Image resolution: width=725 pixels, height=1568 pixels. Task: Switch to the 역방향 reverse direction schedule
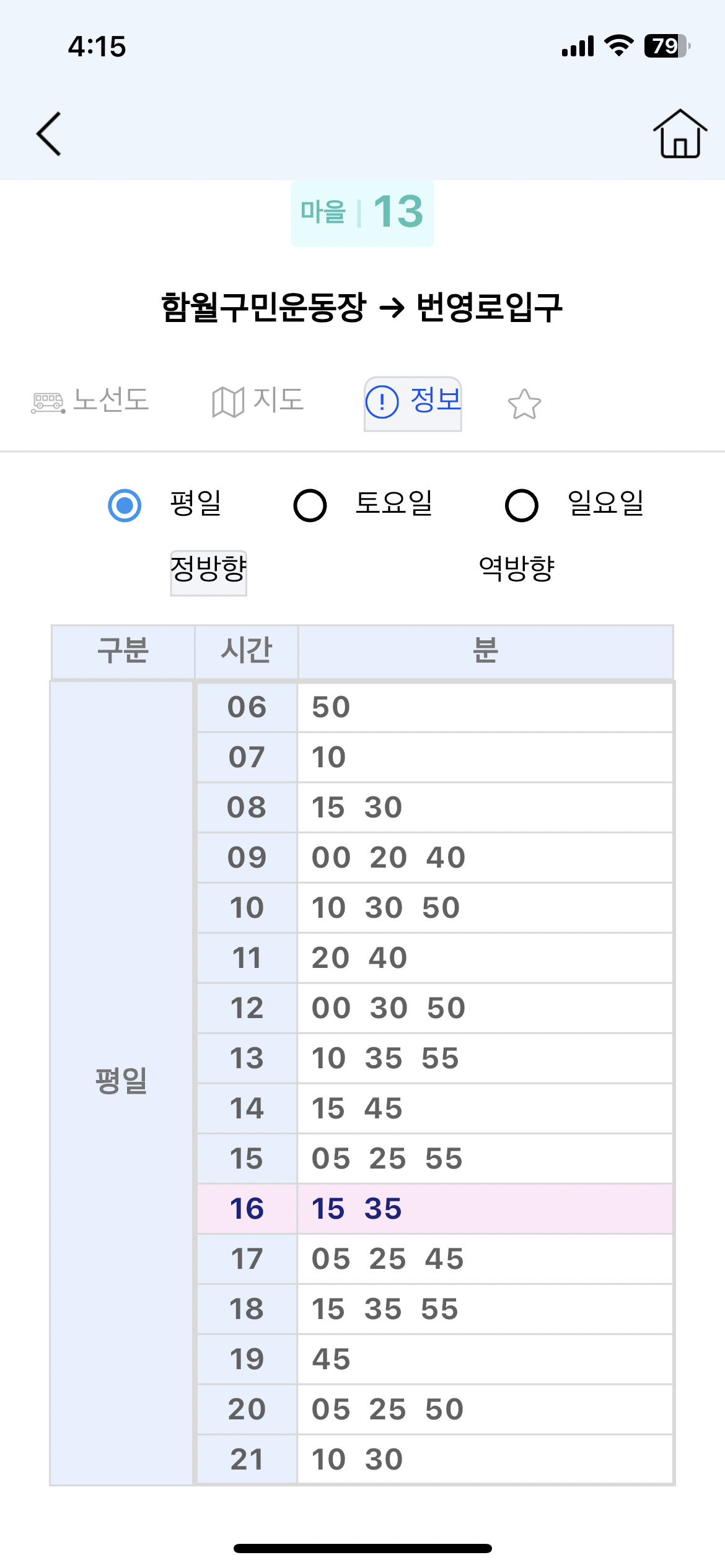516,569
